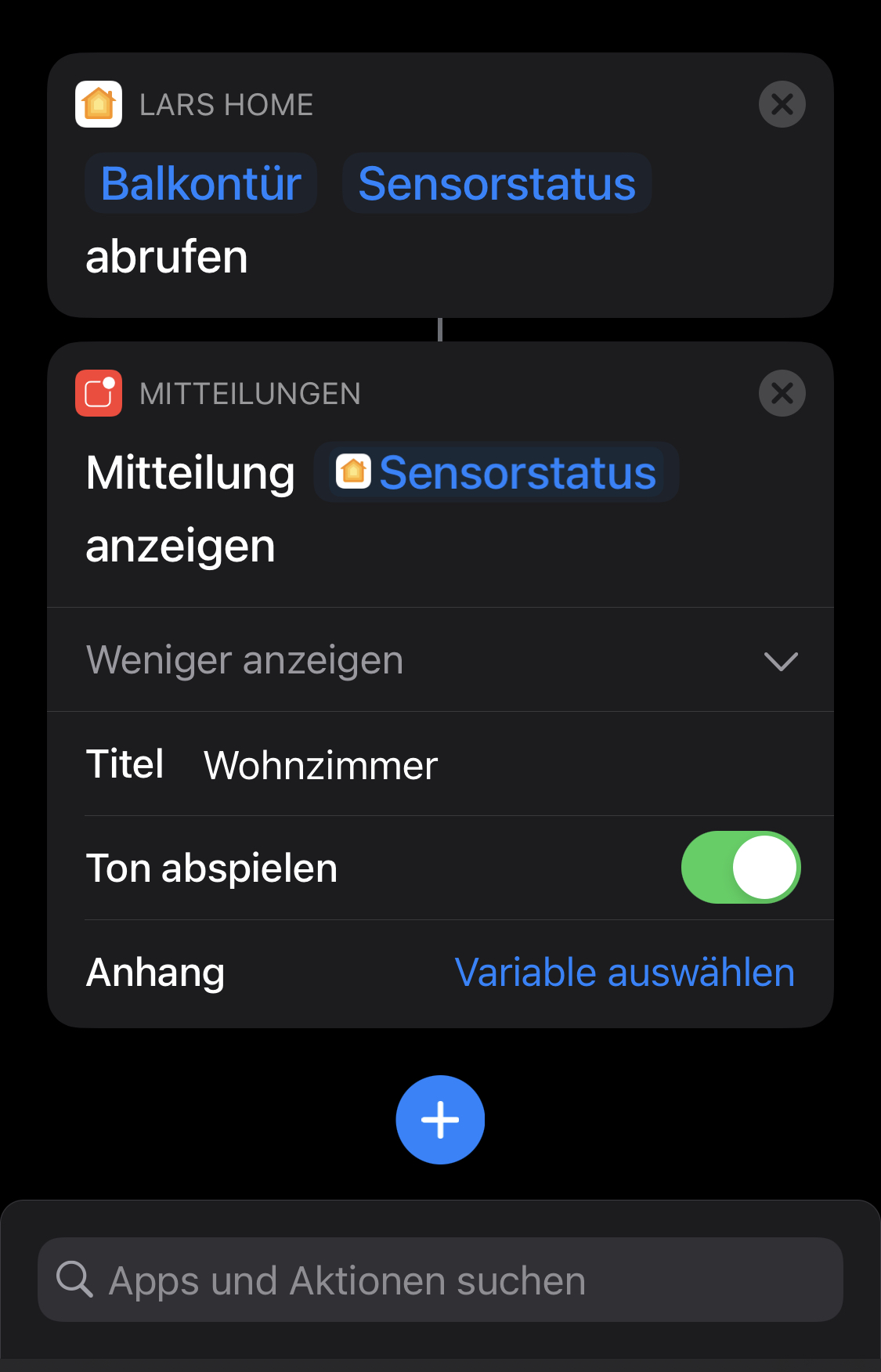Delete the Mitteilungen action

782,393
